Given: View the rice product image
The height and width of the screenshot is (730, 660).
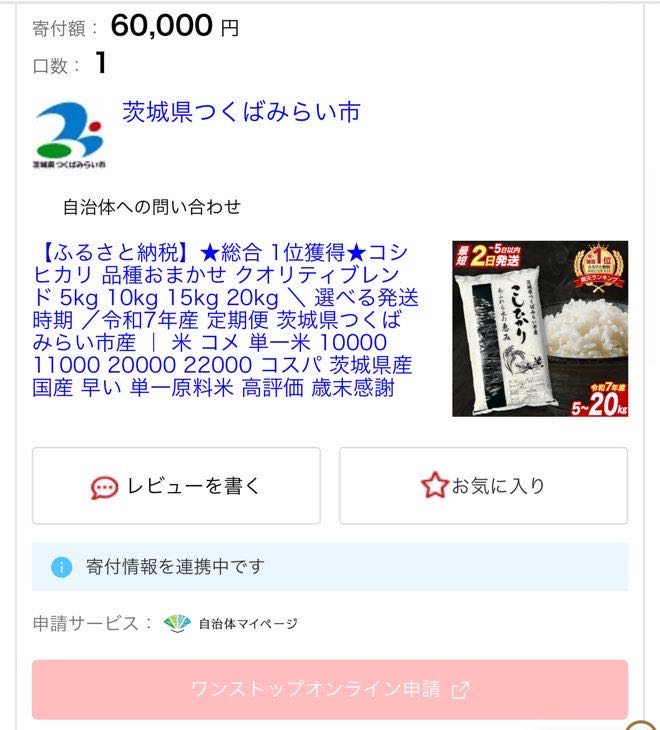Looking at the screenshot, I should (540, 328).
